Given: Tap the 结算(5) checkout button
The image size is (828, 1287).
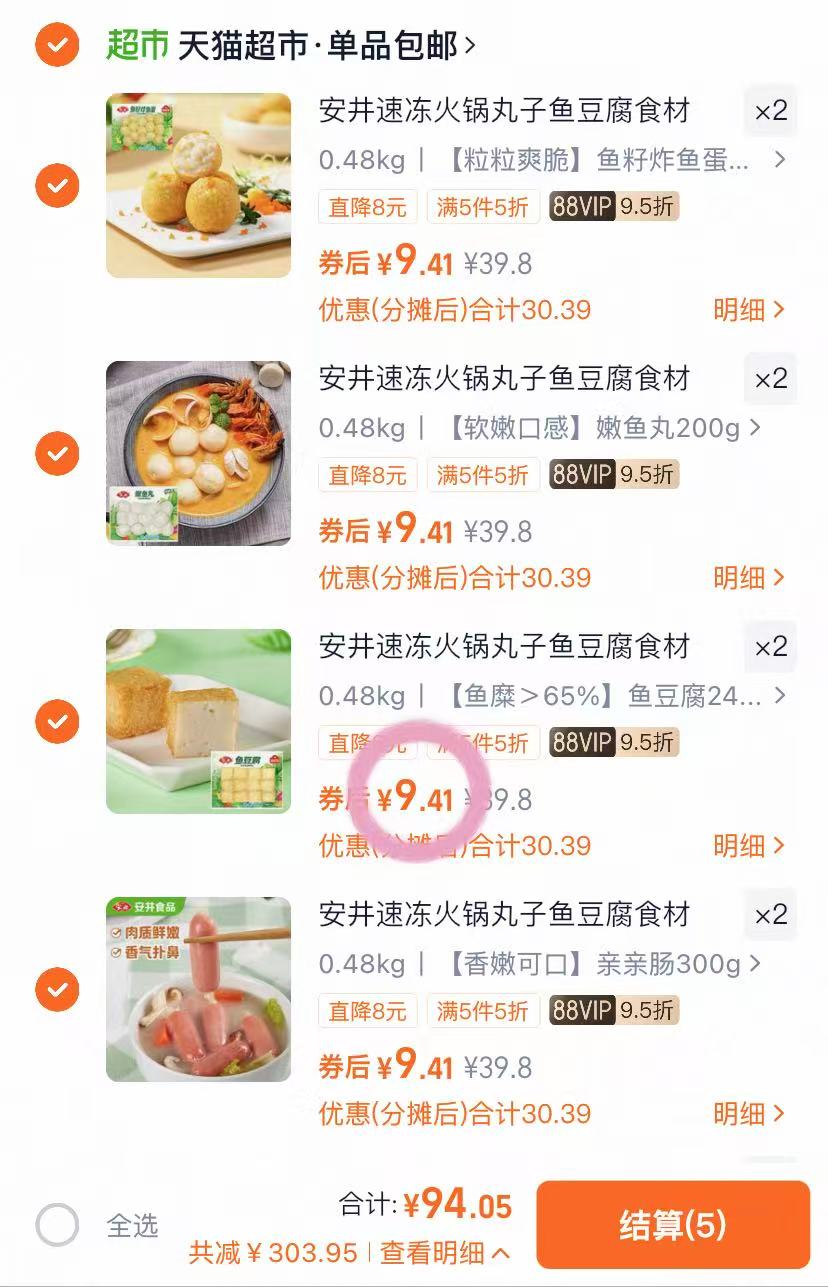Looking at the screenshot, I should tap(674, 1222).
